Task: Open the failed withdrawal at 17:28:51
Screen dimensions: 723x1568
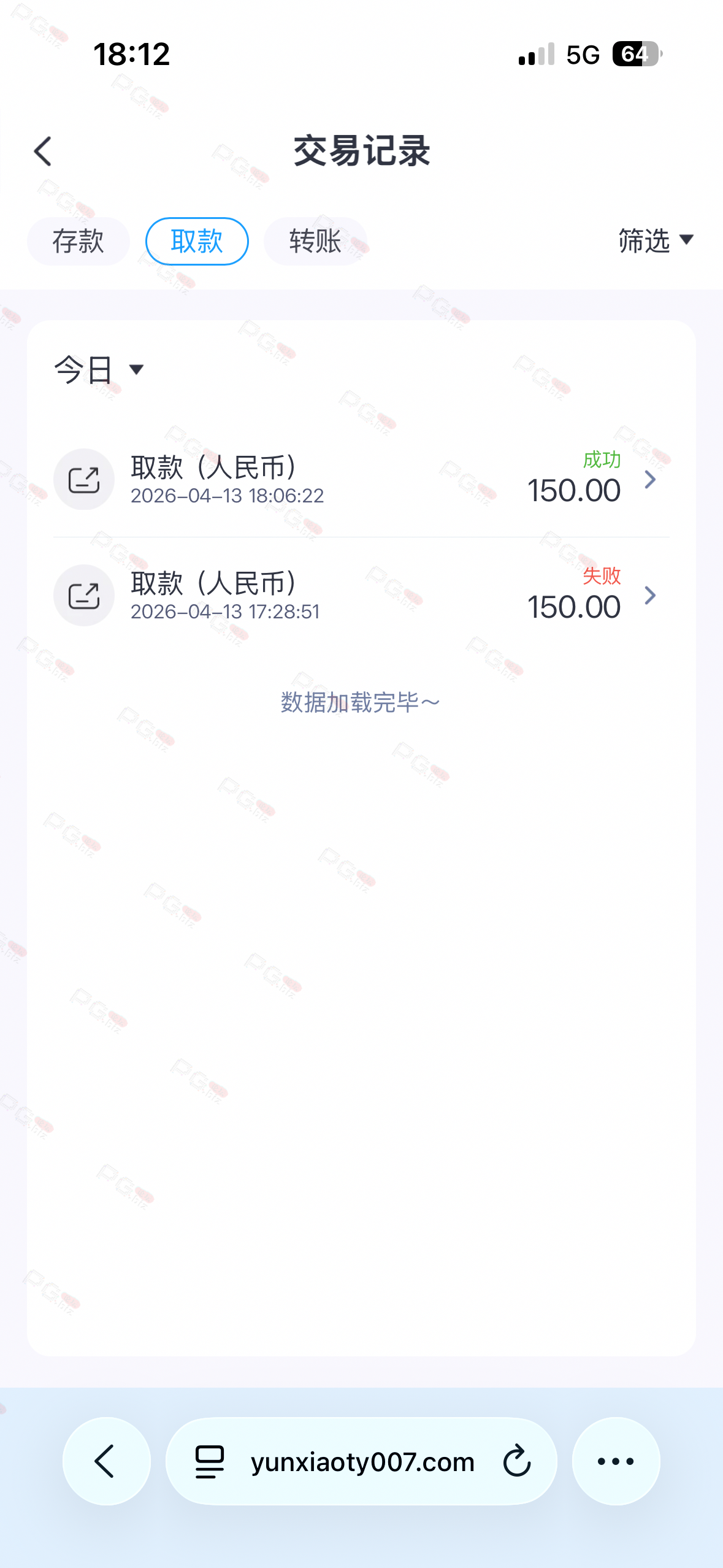Action: point(361,595)
